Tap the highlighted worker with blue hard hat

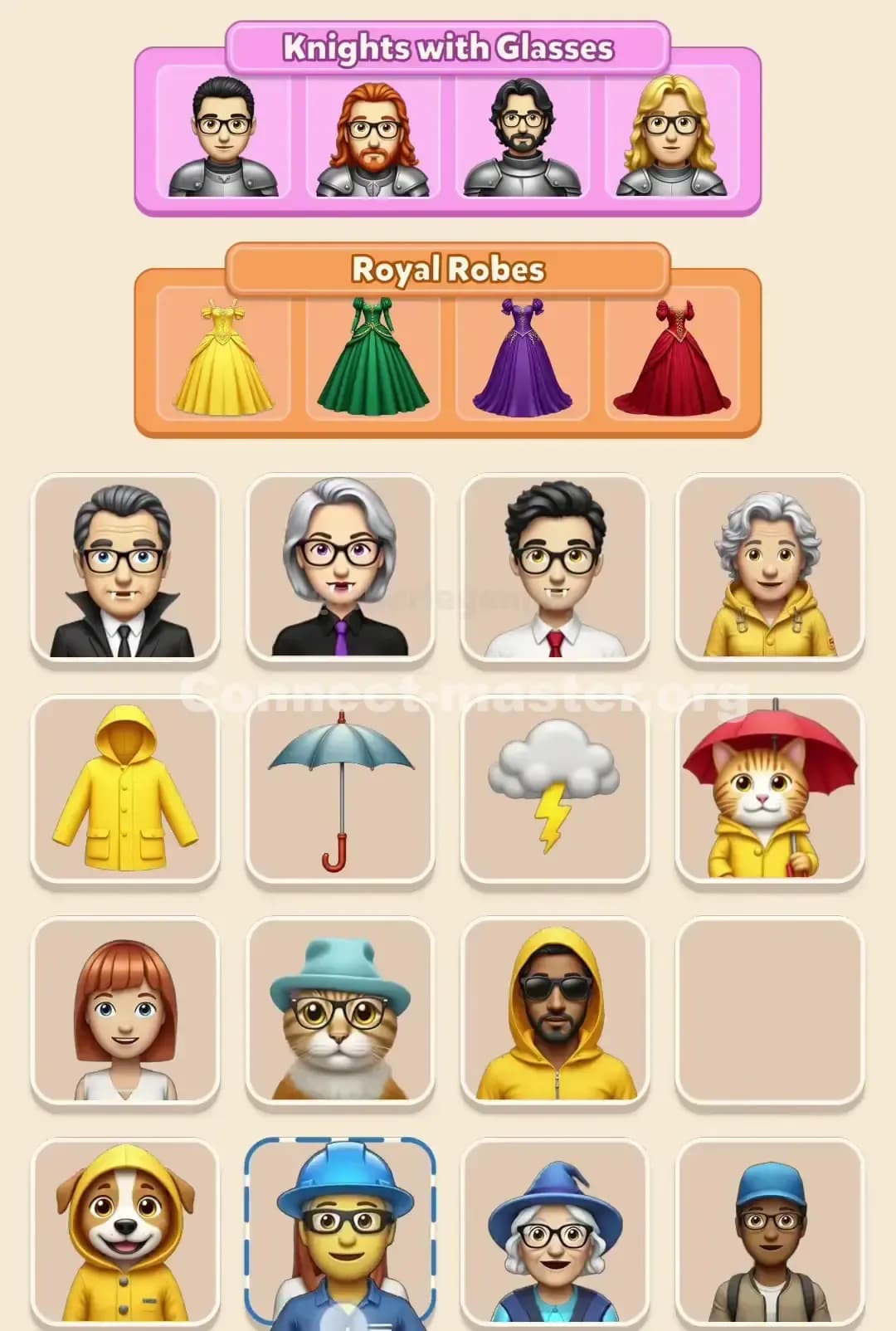click(340, 1236)
